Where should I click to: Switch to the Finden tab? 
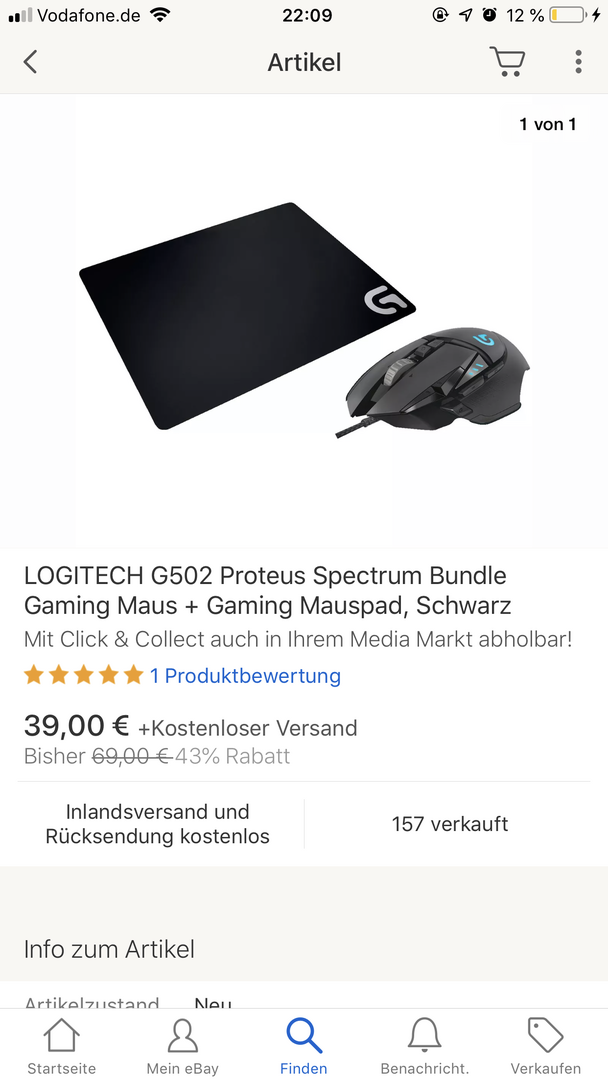303,1046
